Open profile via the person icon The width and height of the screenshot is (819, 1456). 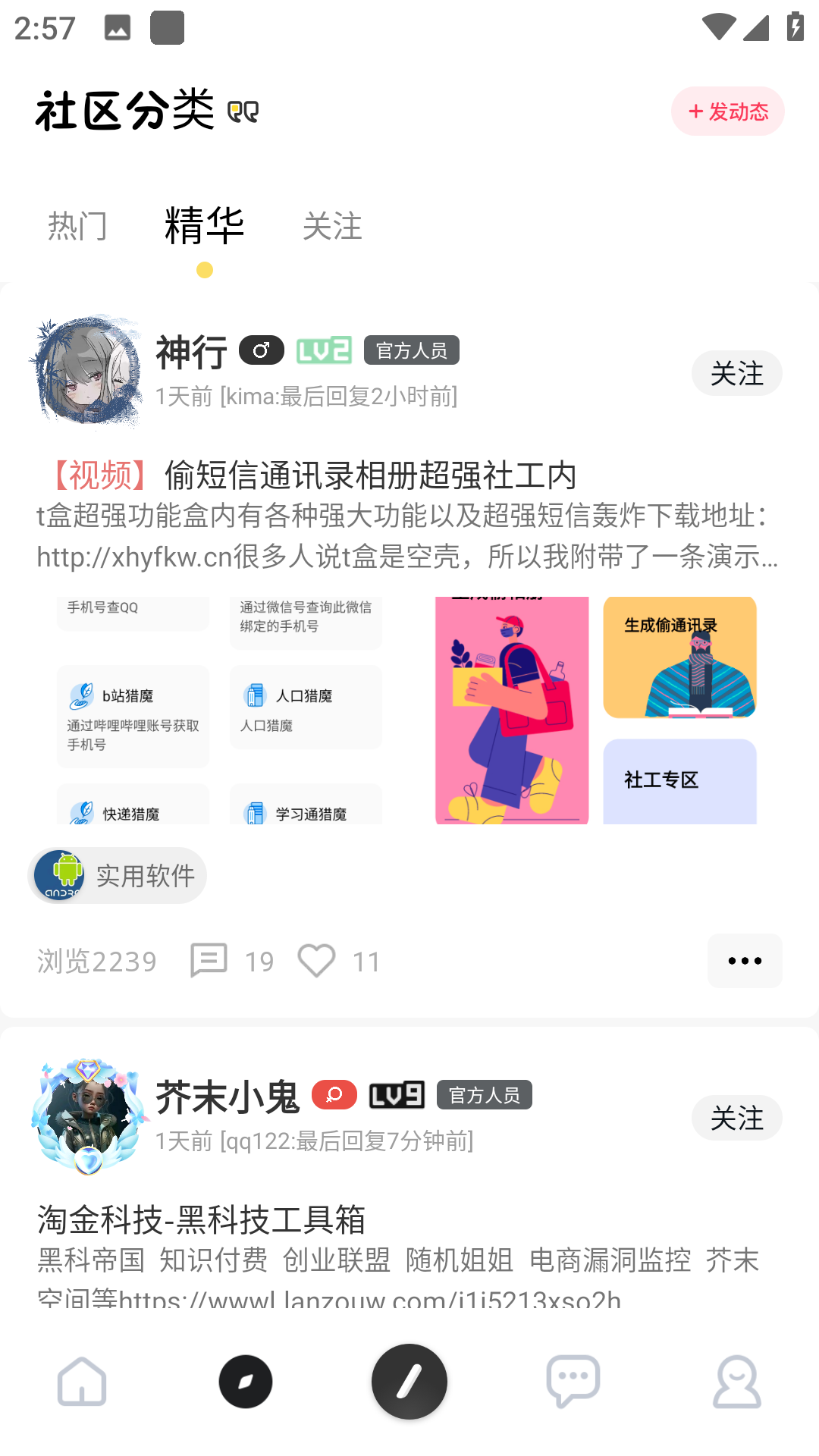736,1382
